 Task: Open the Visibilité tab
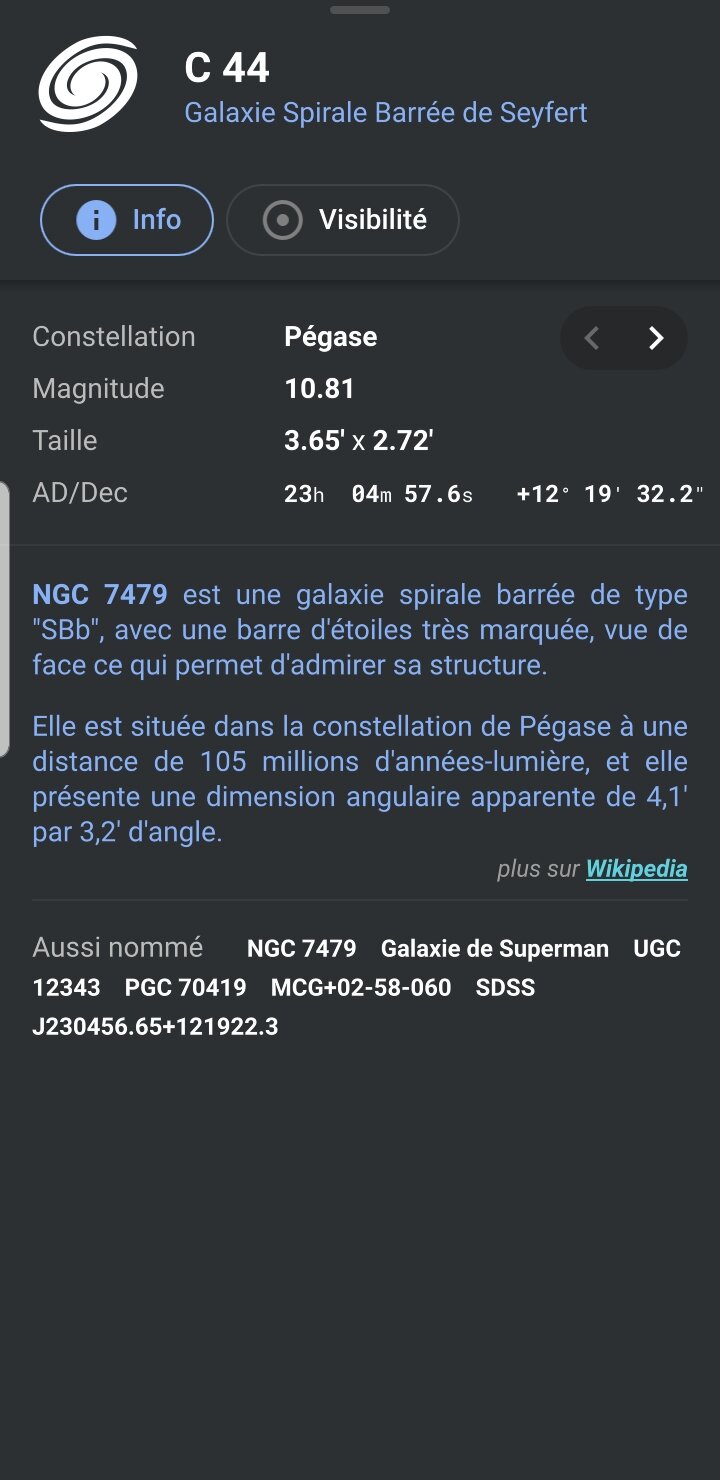point(343,220)
